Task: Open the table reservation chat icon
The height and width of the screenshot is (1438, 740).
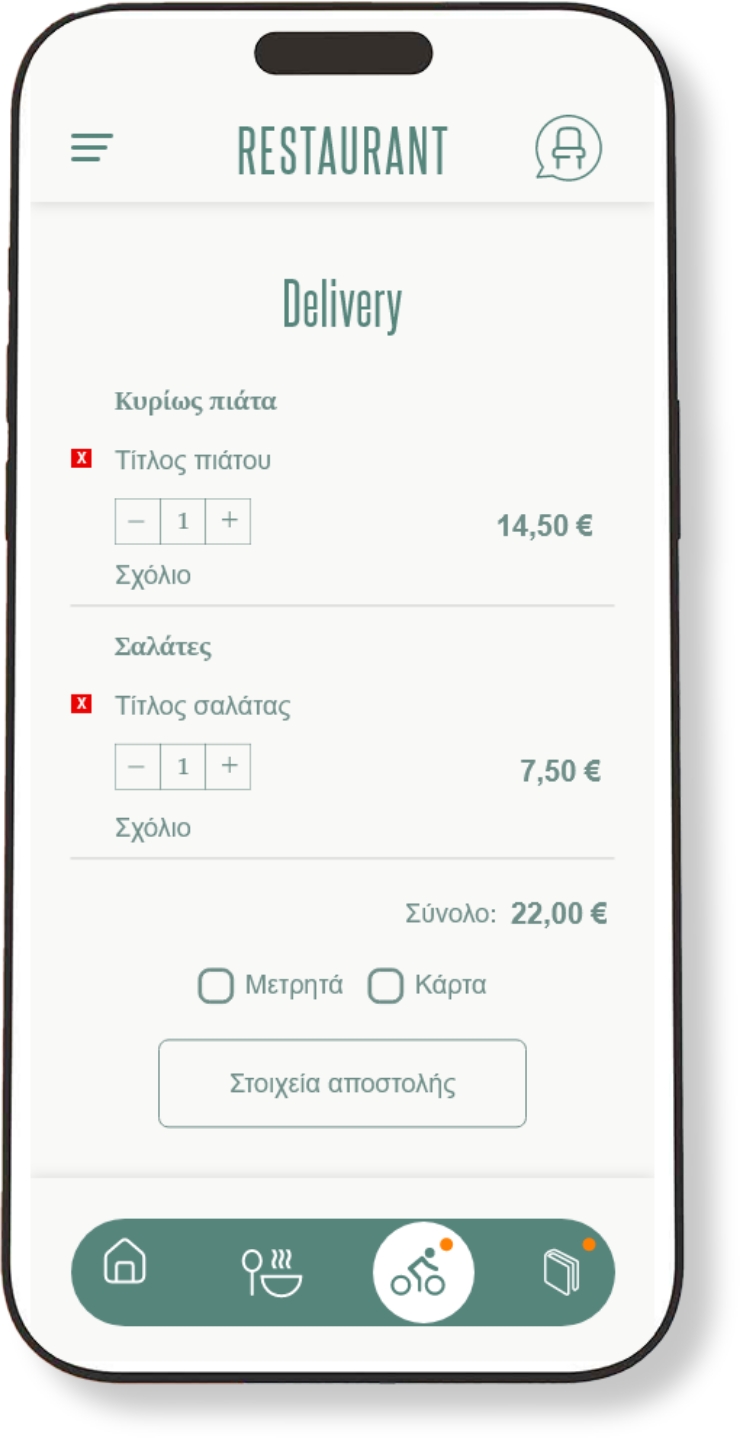Action: [x=568, y=148]
